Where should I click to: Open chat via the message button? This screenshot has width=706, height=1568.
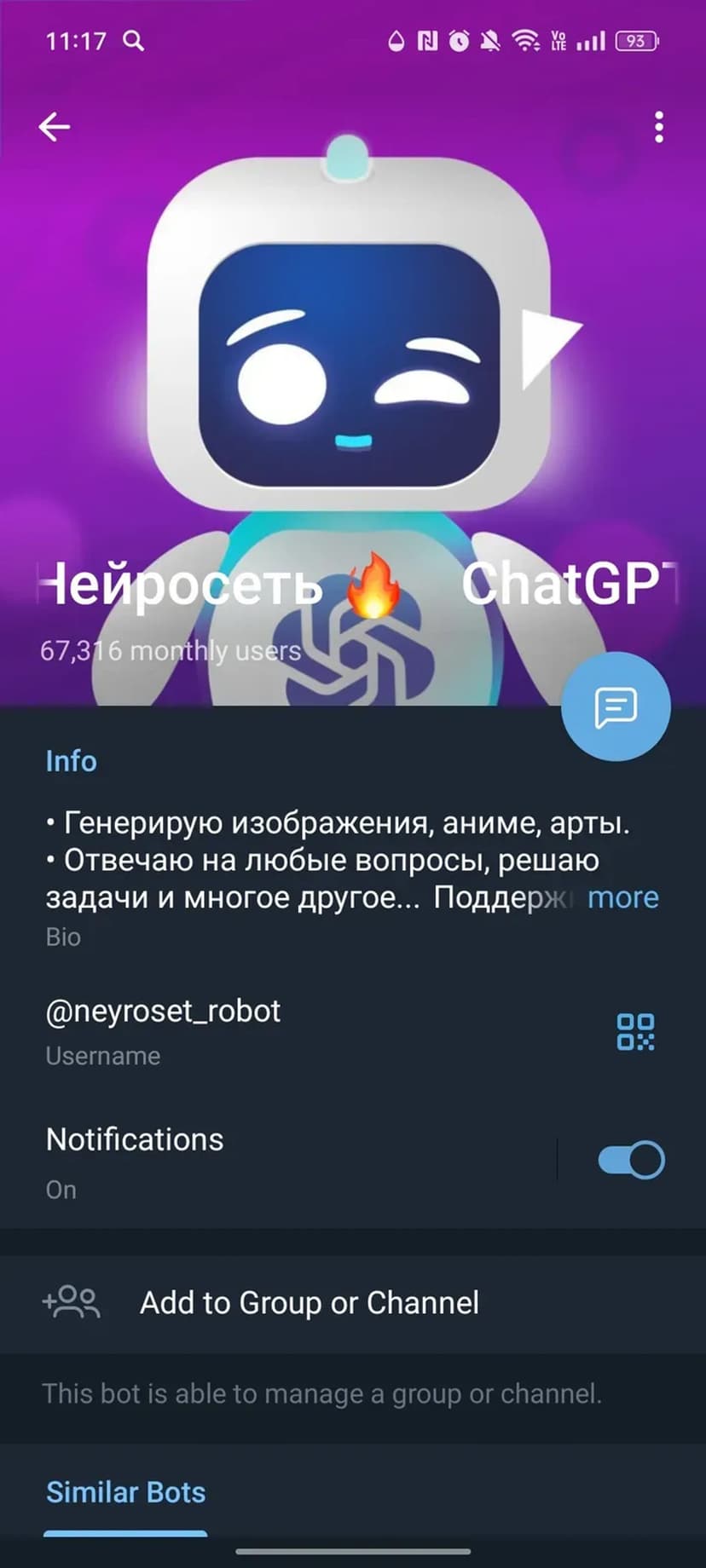(x=616, y=706)
